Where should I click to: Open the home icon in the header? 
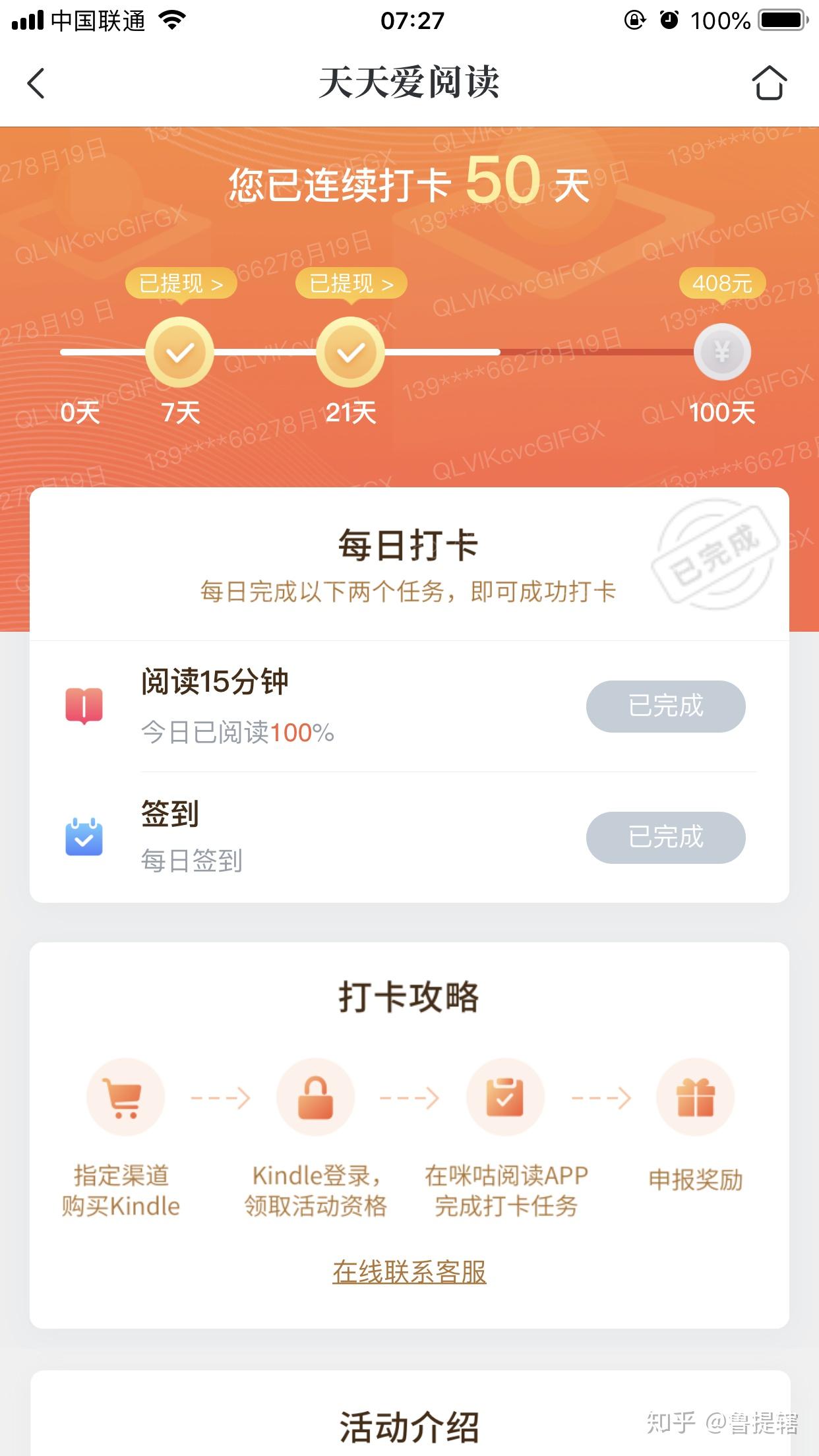pyautogui.click(x=769, y=83)
